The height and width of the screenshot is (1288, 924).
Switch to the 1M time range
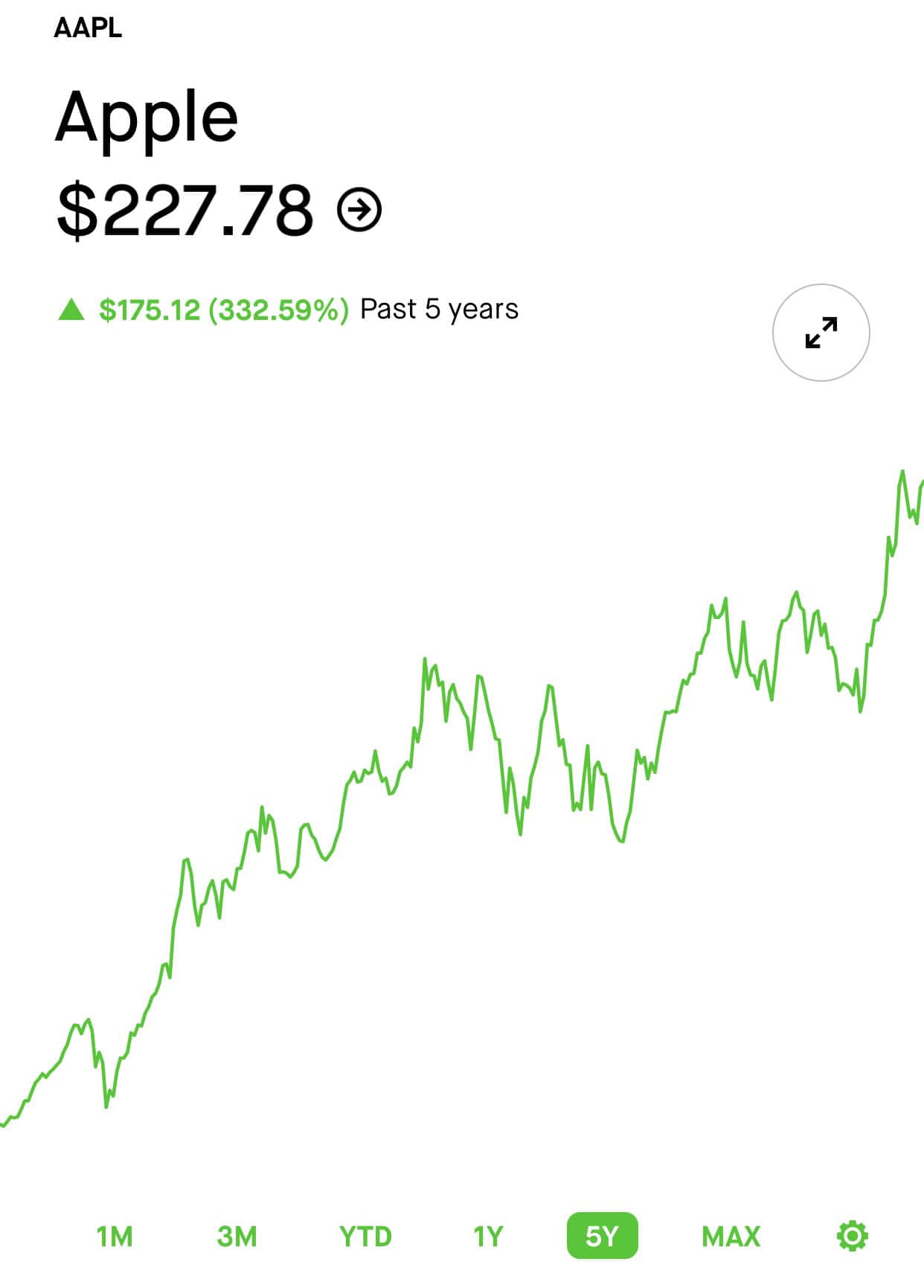tap(116, 1235)
